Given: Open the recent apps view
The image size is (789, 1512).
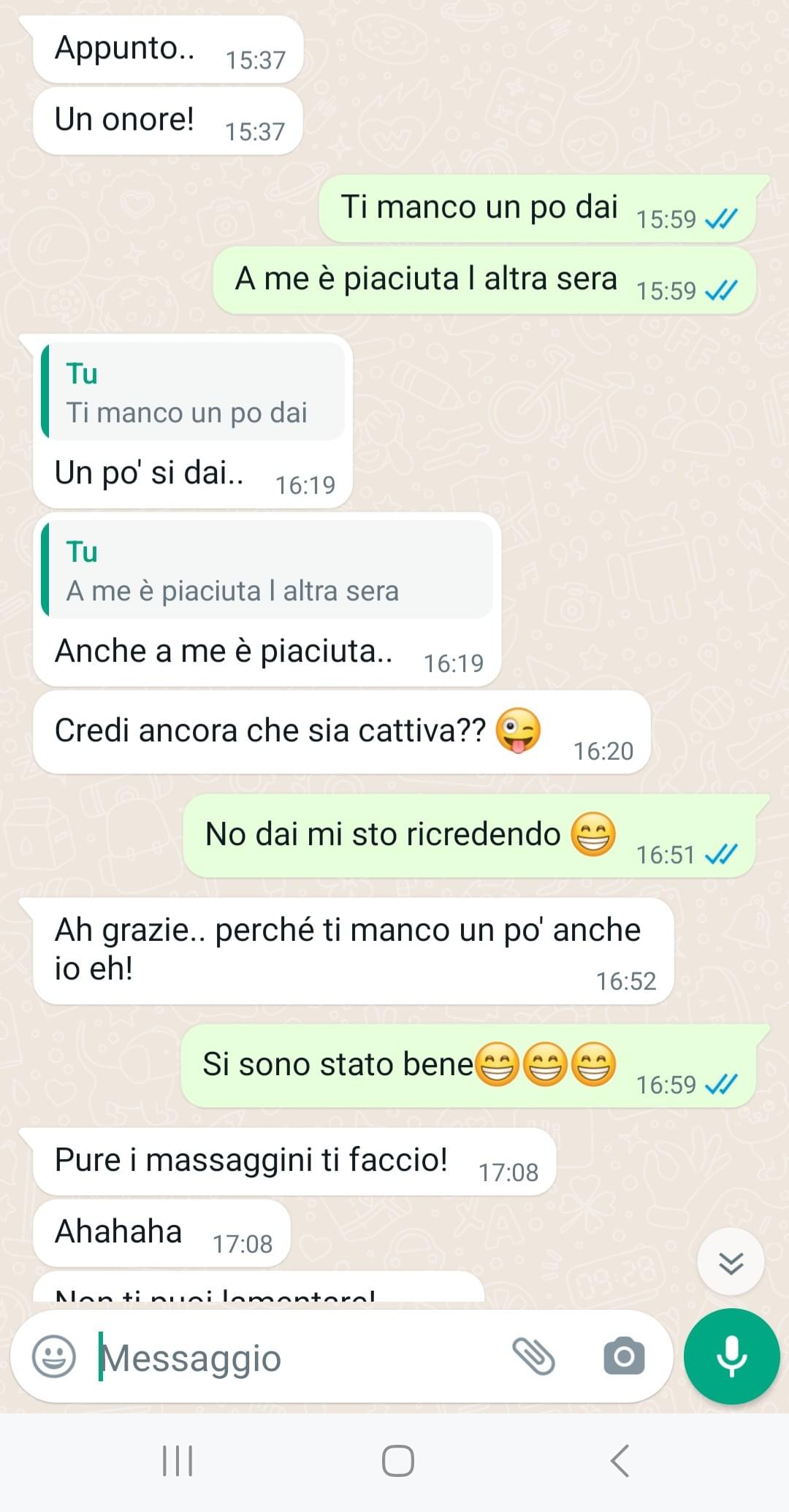Looking at the screenshot, I should tap(178, 1461).
